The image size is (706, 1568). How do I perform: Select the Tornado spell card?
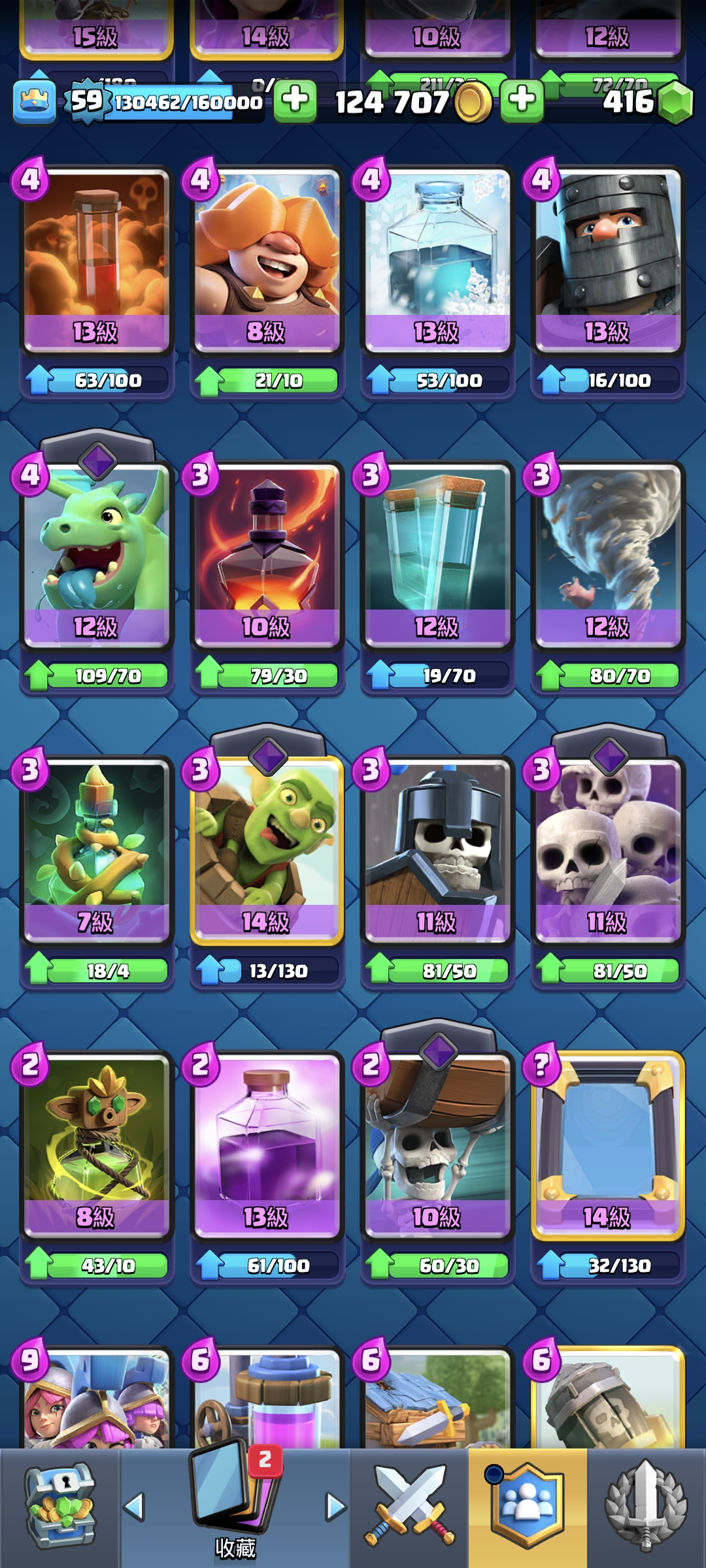(x=607, y=555)
